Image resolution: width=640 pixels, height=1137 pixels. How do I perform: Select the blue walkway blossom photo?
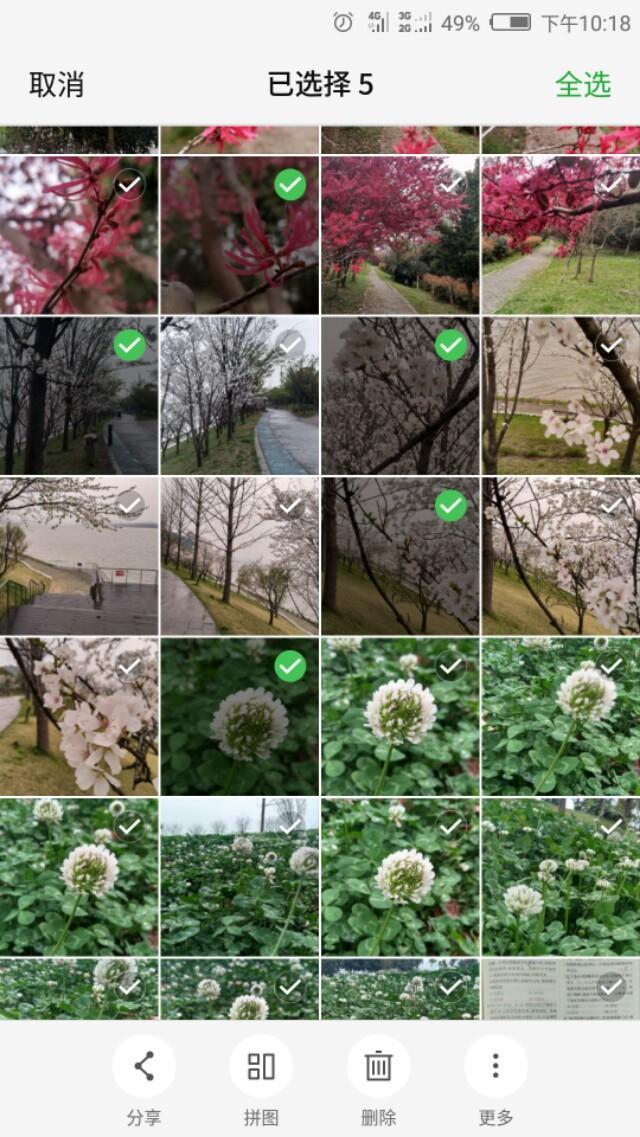239,395
